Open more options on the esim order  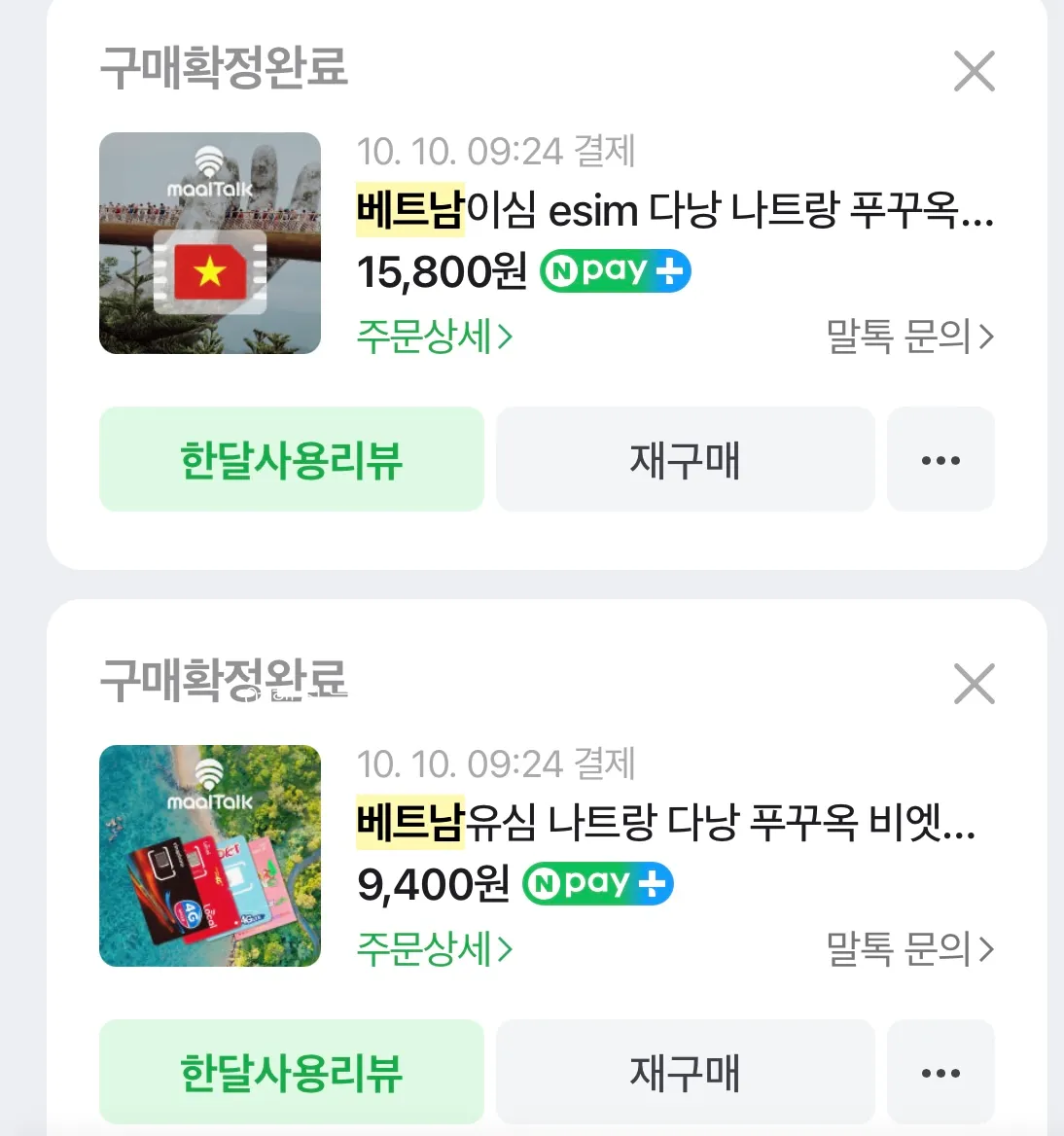940,459
